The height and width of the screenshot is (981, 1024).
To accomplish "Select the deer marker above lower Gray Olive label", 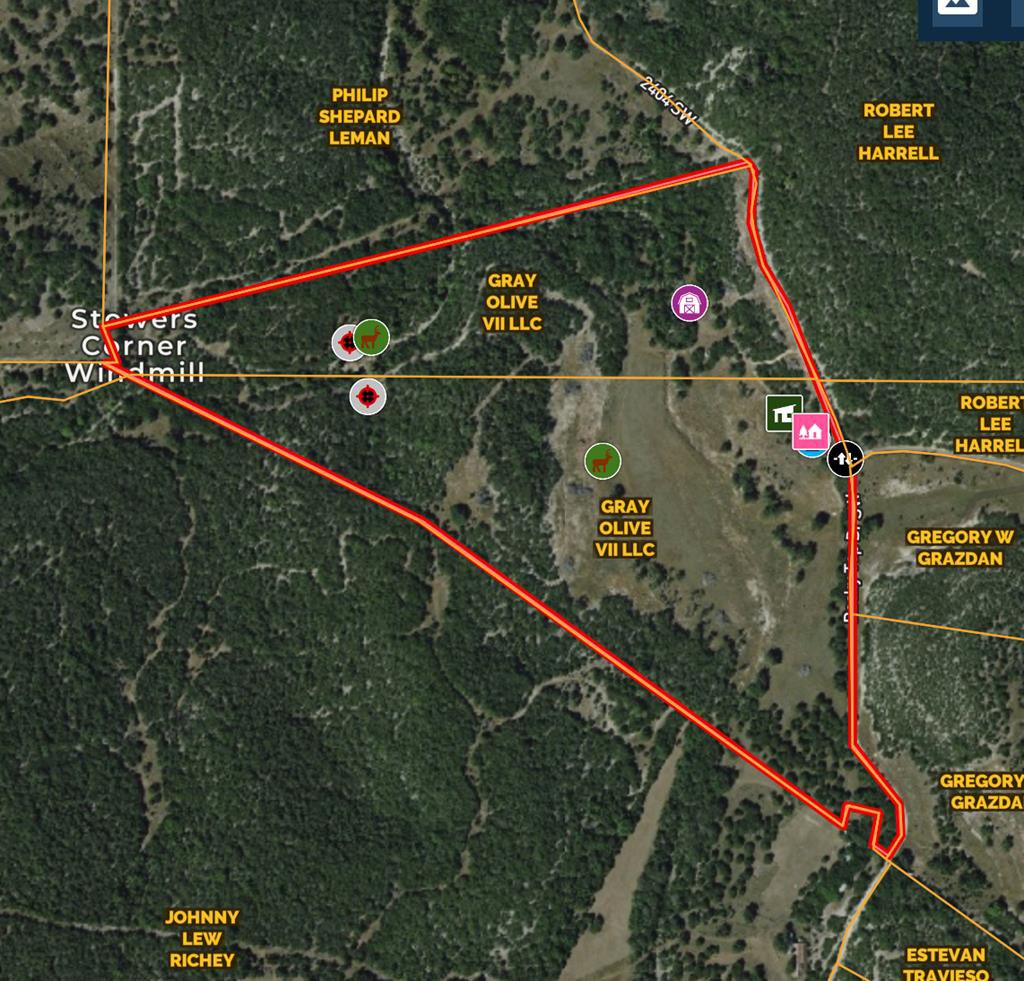I will (602, 461).
